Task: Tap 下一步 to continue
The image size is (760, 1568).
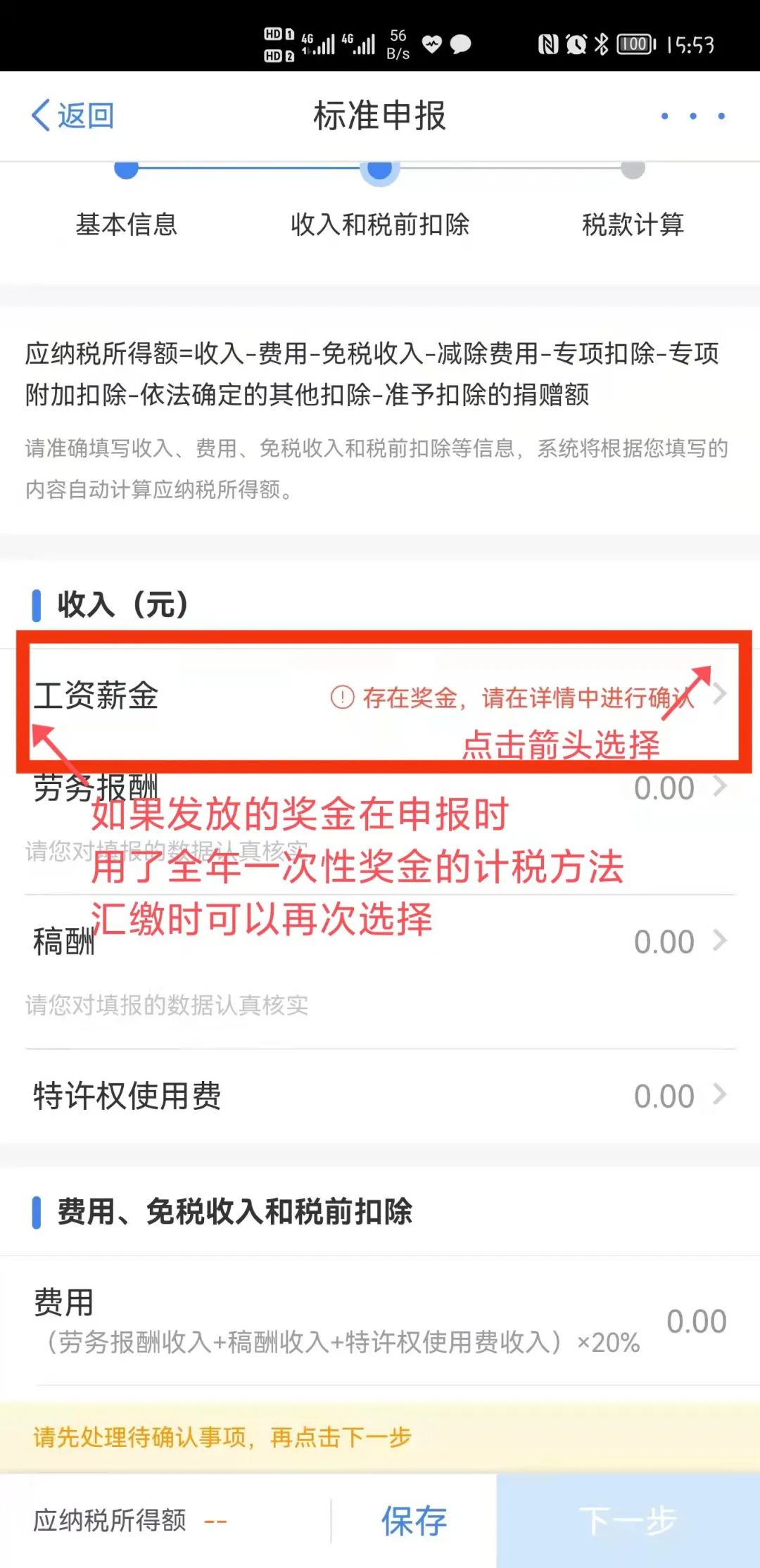Action: click(628, 1521)
